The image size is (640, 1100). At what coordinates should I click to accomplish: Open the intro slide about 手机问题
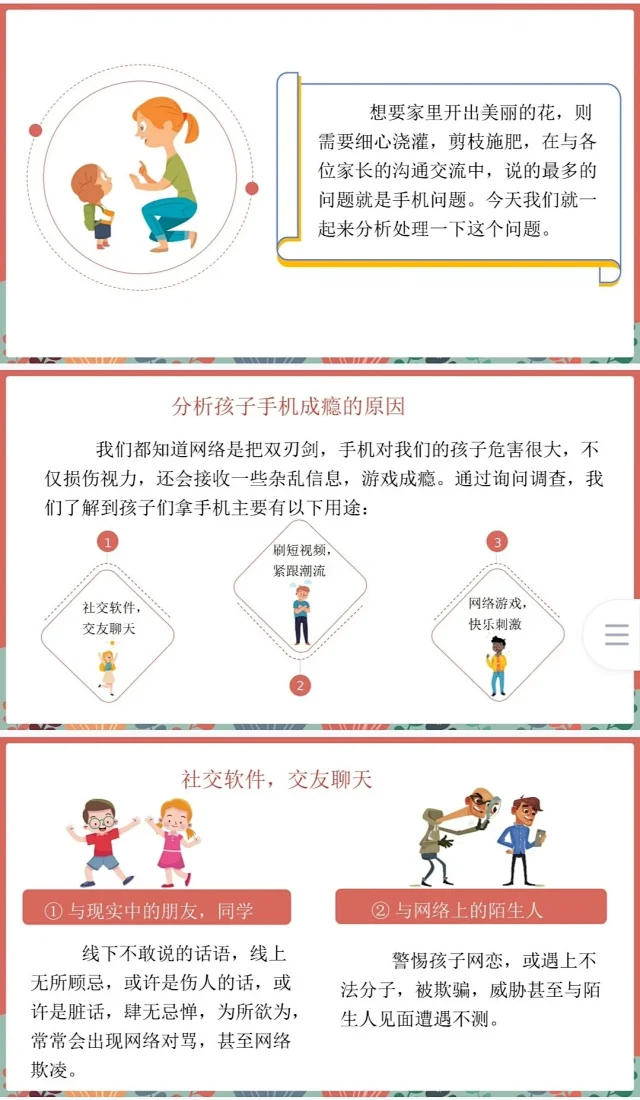click(x=448, y=172)
